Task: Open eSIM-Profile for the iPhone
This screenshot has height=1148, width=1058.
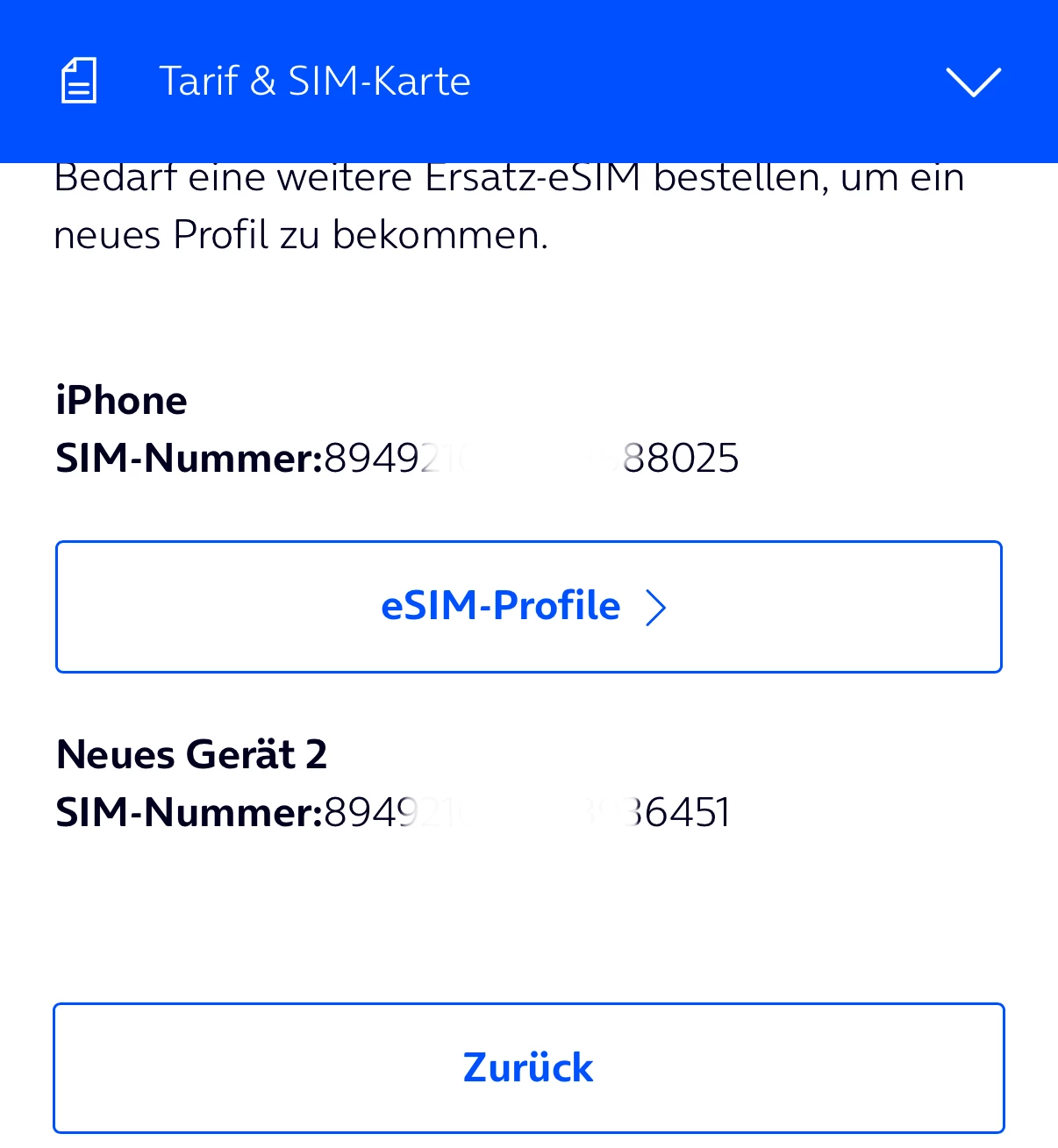Action: [x=528, y=607]
